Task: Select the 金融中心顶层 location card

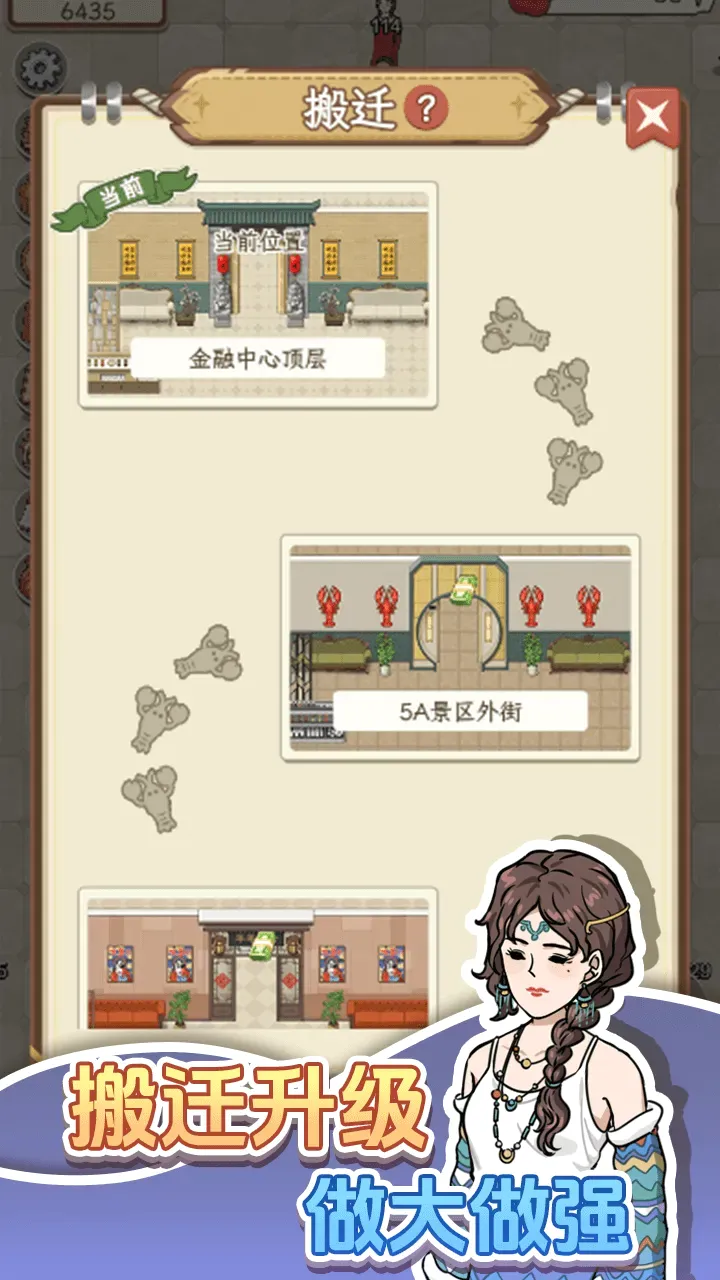Action: pyautogui.click(x=258, y=296)
